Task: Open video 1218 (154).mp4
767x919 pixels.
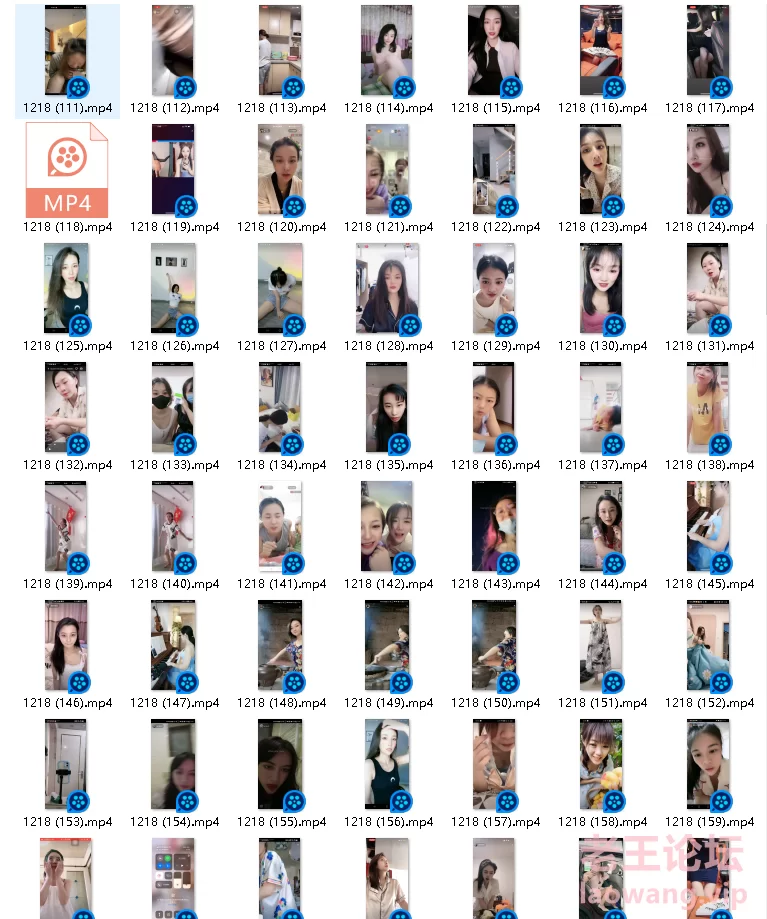Action: click(173, 765)
